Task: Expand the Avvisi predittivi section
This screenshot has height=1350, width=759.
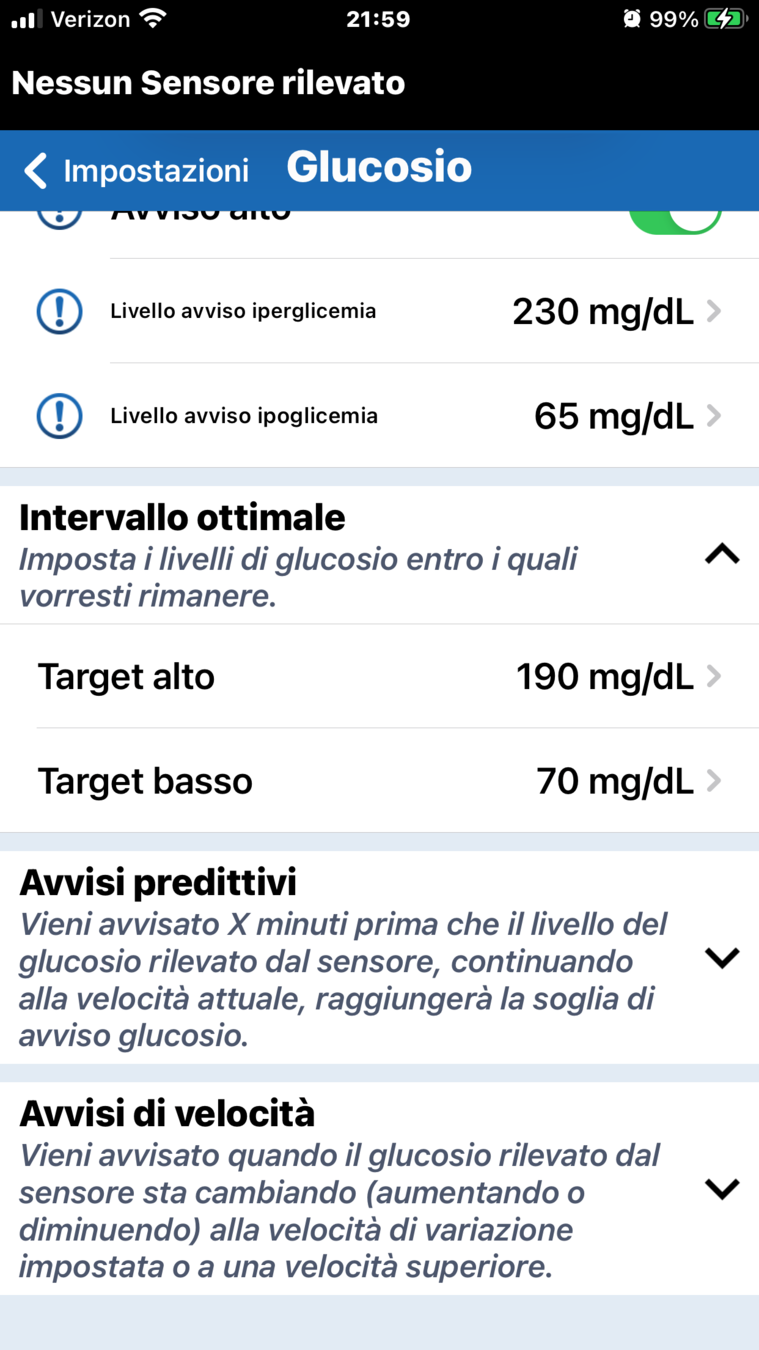Action: tap(721, 958)
